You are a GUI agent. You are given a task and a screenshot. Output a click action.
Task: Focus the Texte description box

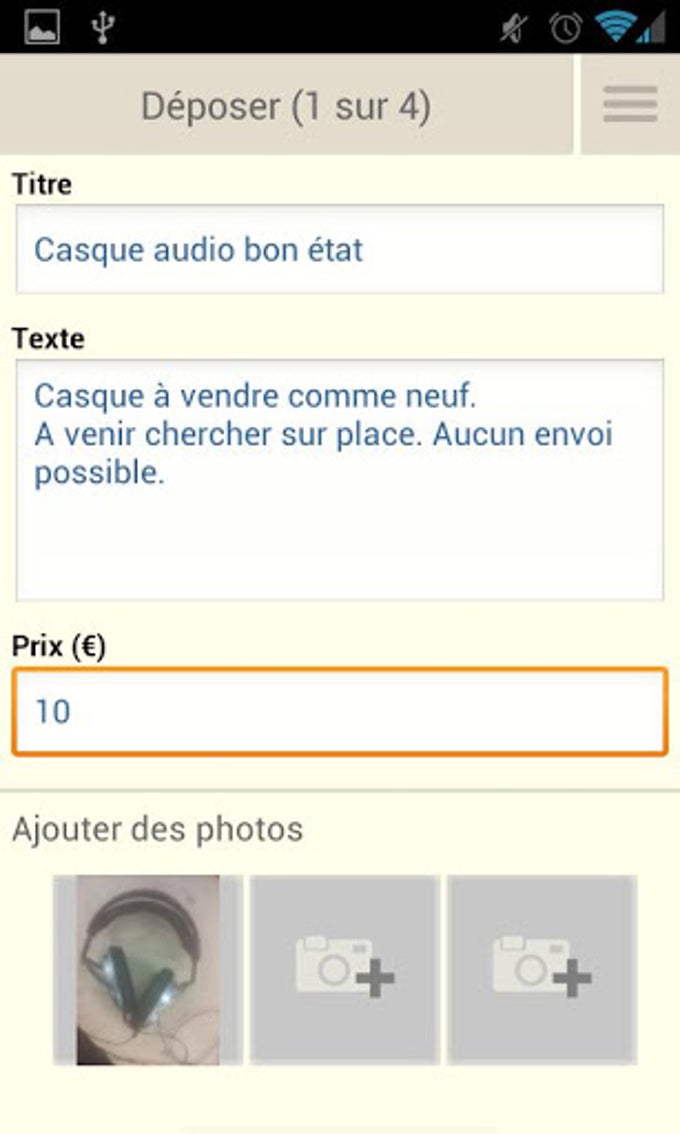pos(339,479)
